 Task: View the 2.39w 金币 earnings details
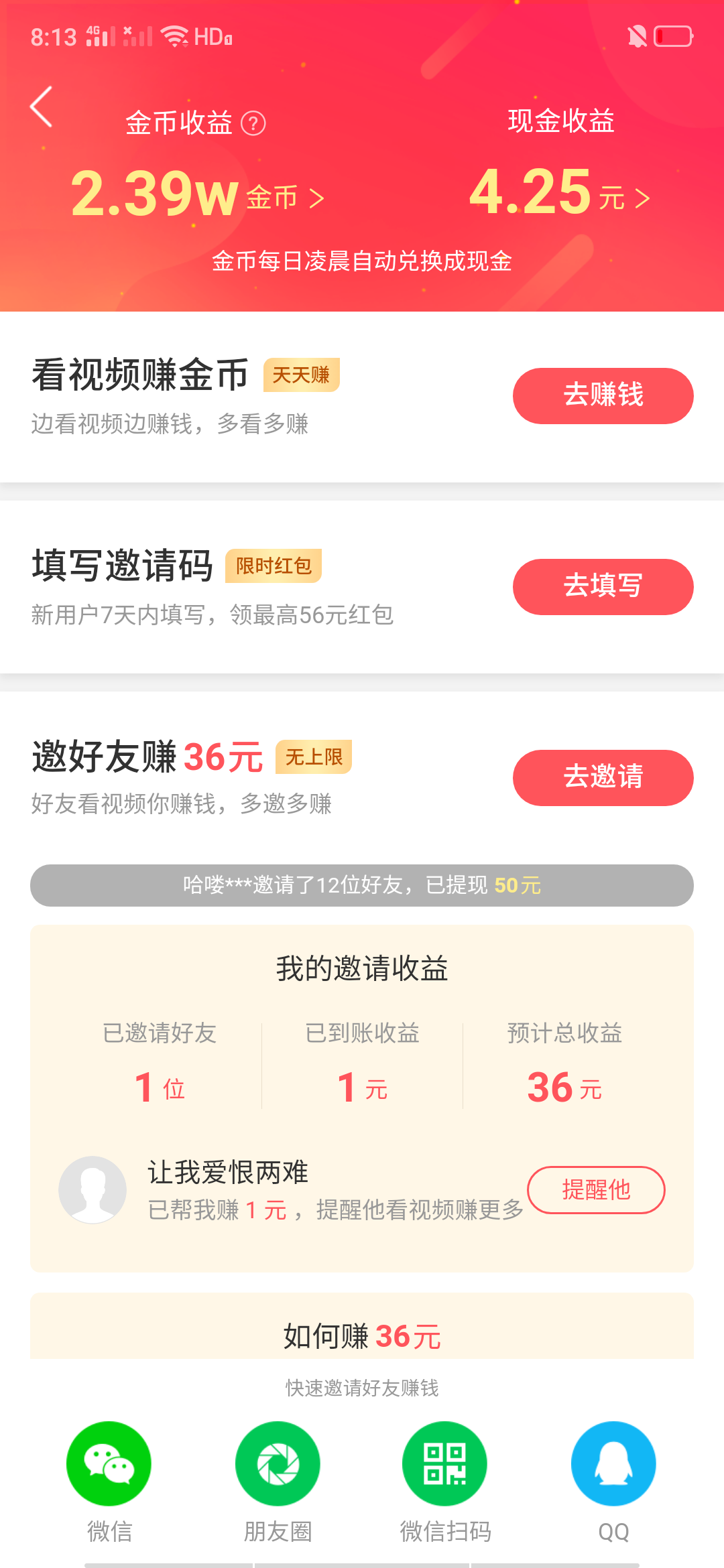pos(197,195)
